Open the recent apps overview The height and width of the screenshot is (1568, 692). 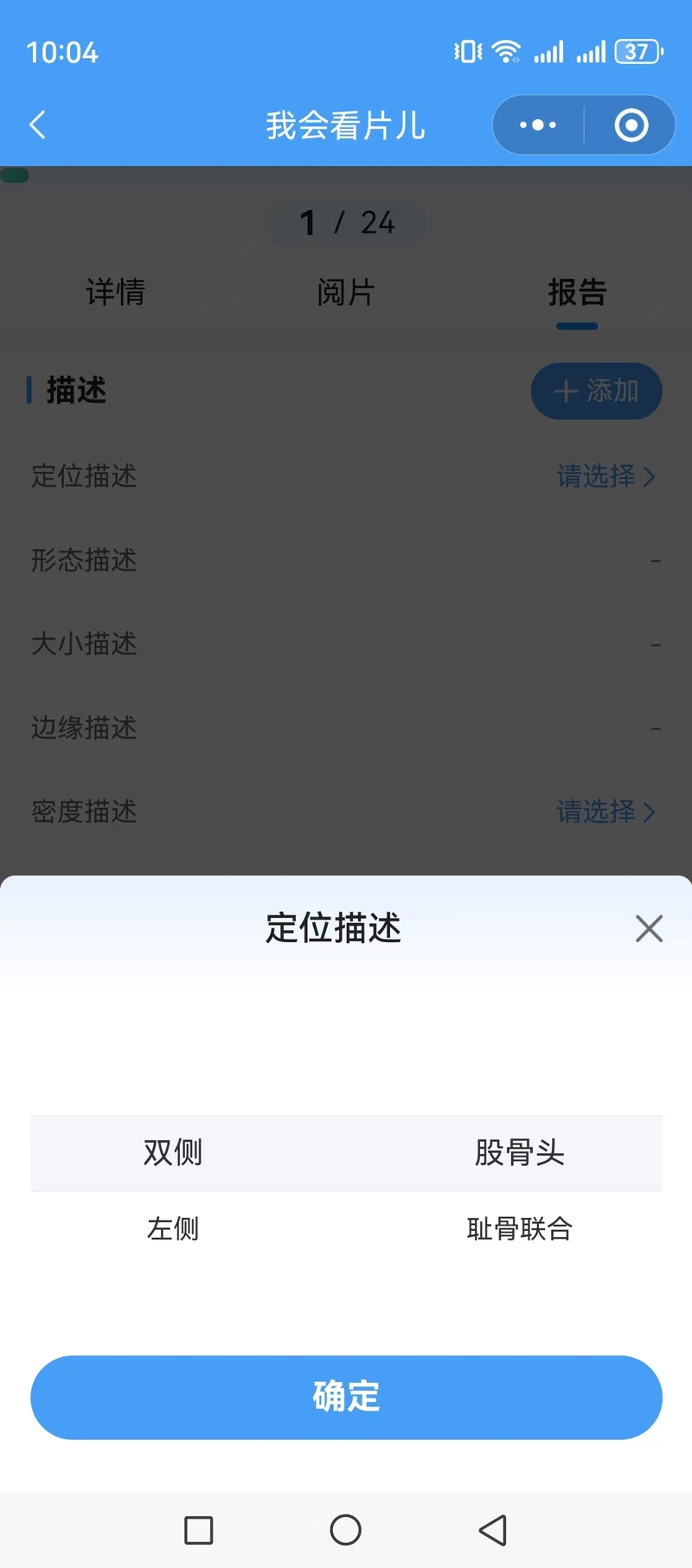click(x=199, y=1530)
